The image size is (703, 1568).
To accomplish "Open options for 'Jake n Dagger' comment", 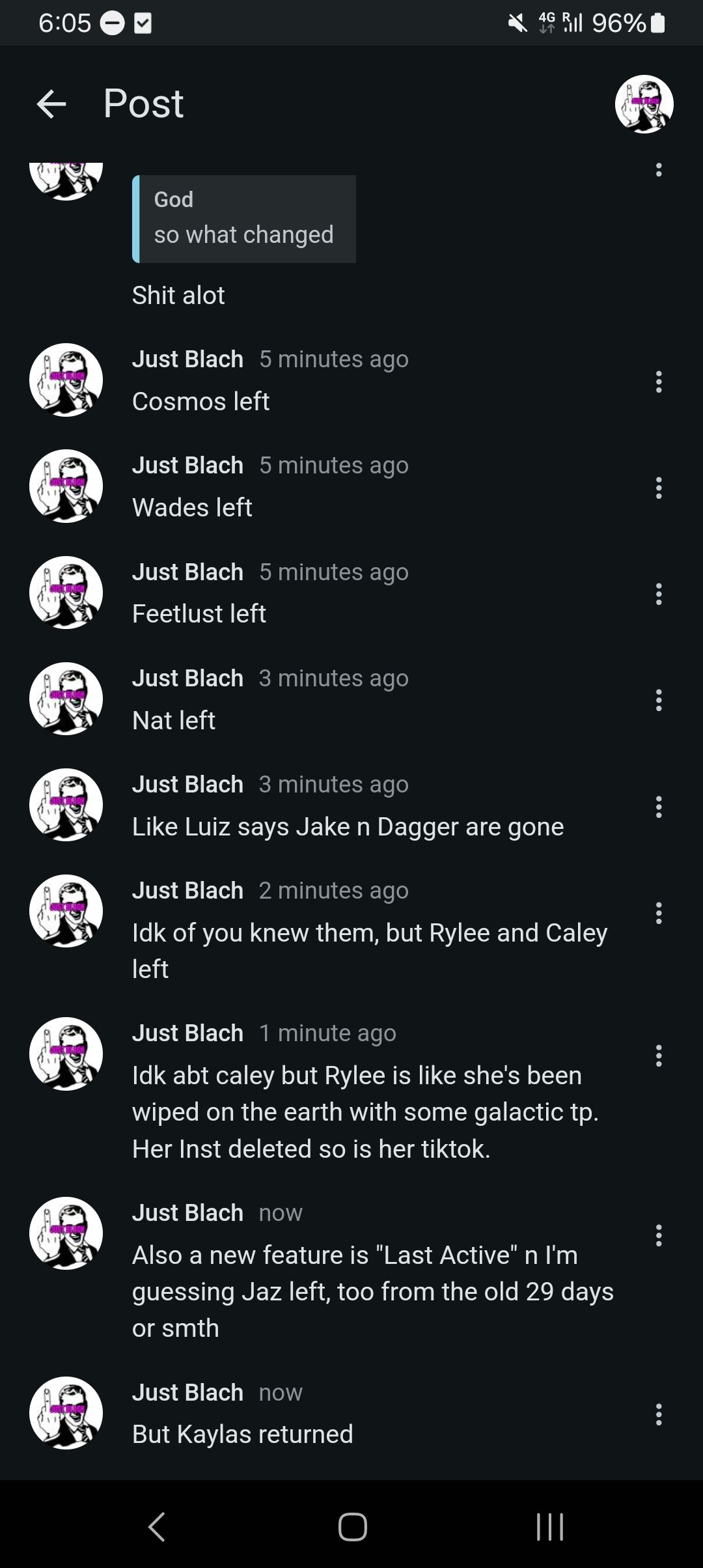I will [x=659, y=807].
